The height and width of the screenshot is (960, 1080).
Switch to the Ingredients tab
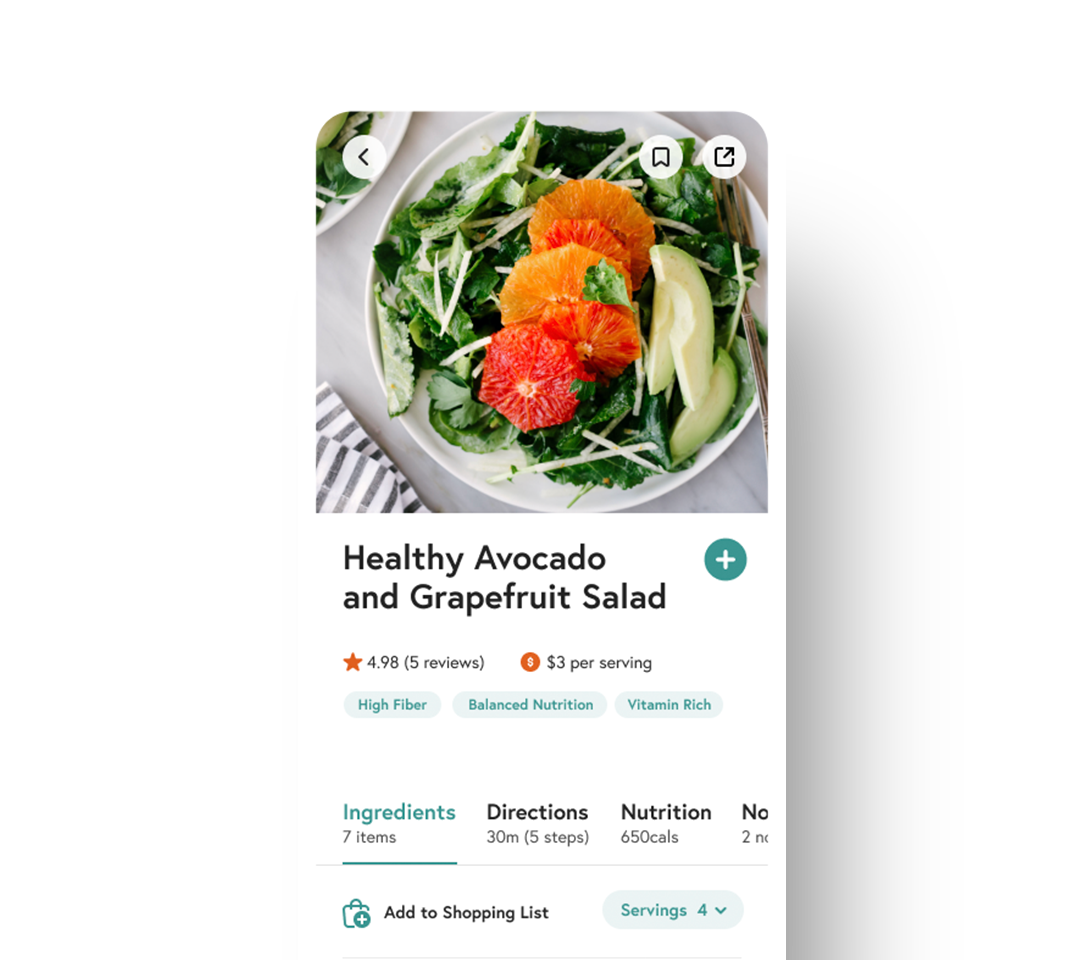pyautogui.click(x=399, y=823)
